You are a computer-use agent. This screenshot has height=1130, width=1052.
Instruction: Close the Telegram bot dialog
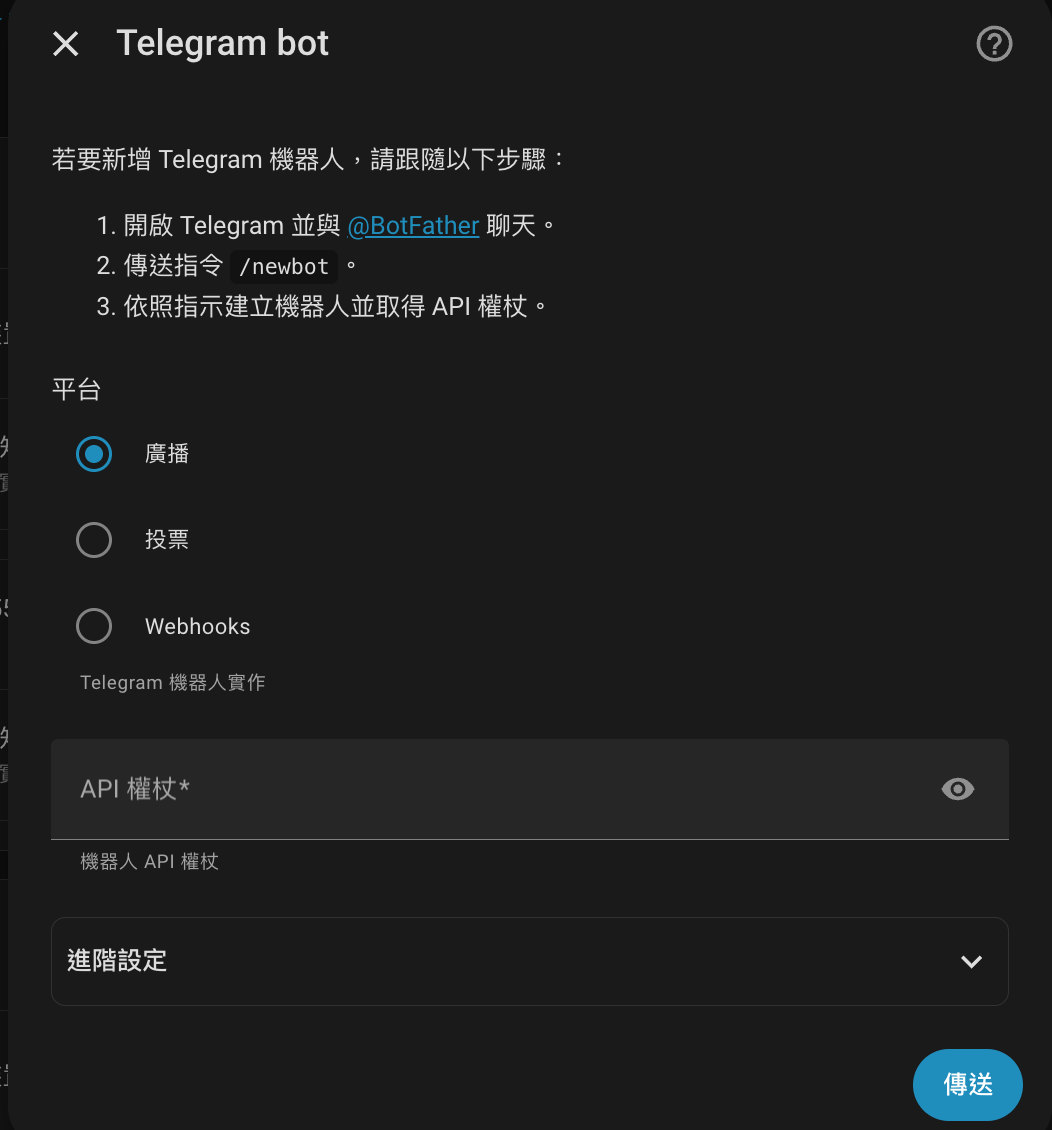tap(66, 44)
